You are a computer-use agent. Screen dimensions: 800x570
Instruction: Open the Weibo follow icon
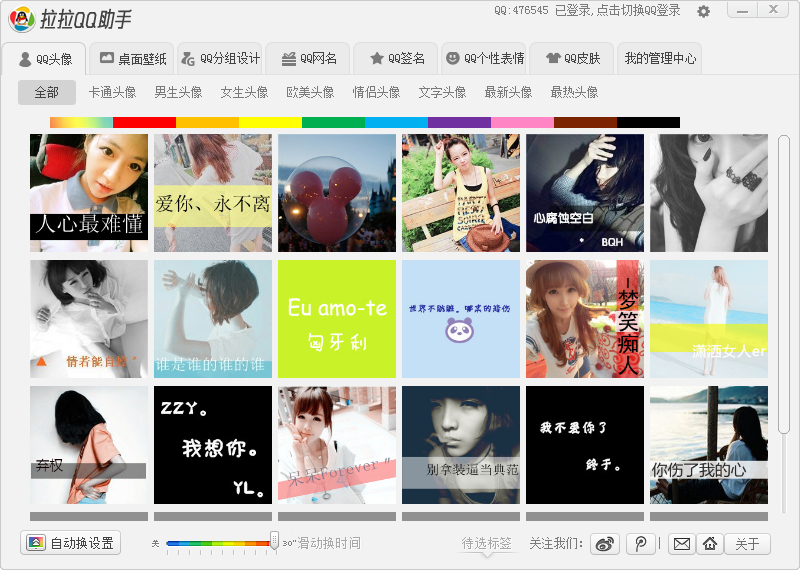point(605,544)
